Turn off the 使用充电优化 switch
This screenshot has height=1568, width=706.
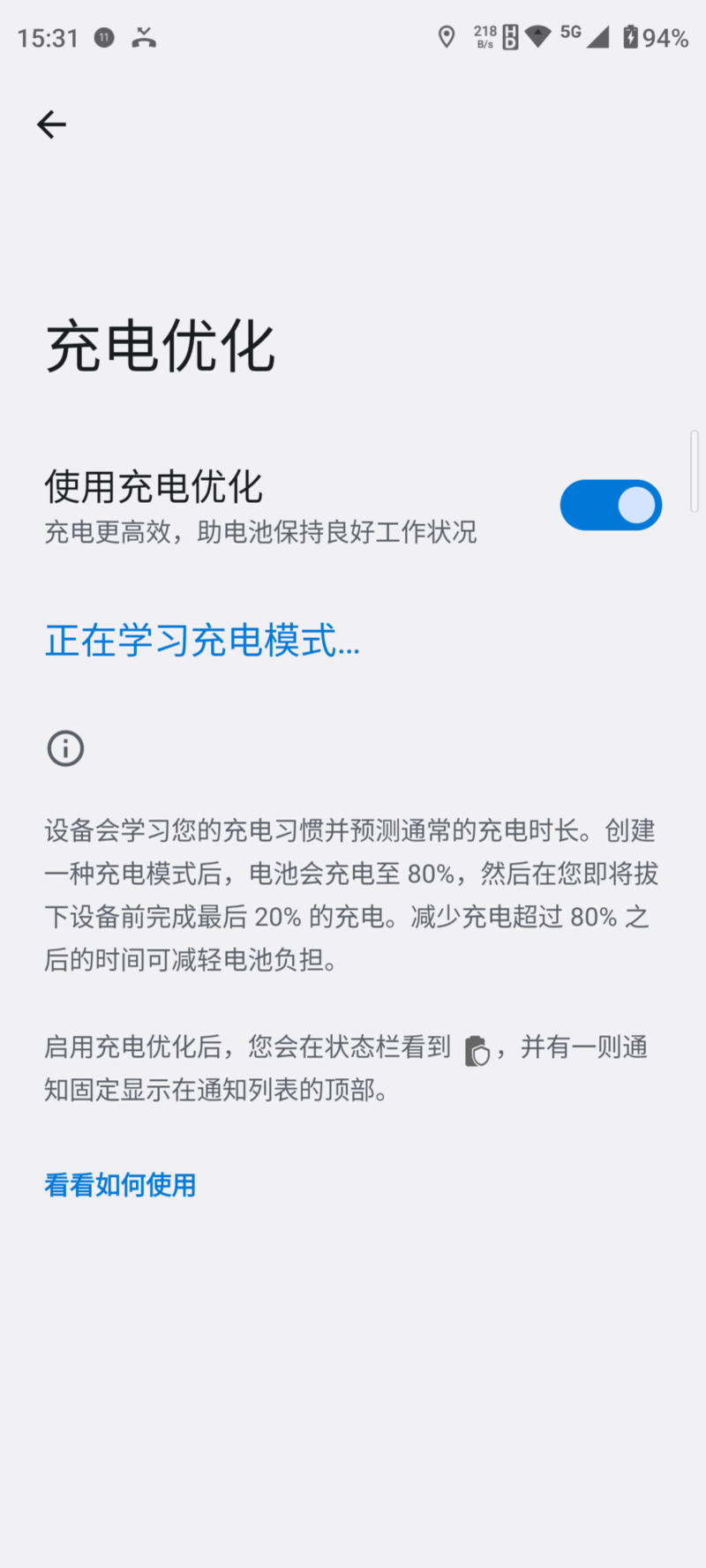(x=611, y=505)
